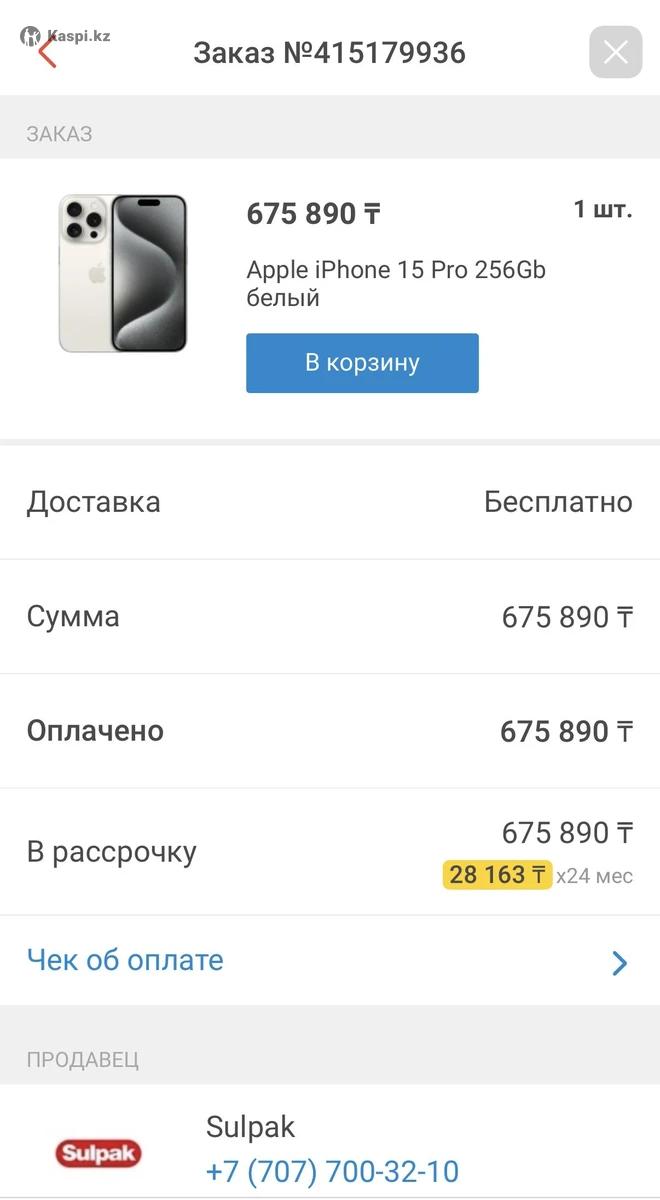Viewport: 660px width, 1200px height.
Task: Open the payment receipt (Чек об оплате)
Action: [328, 961]
